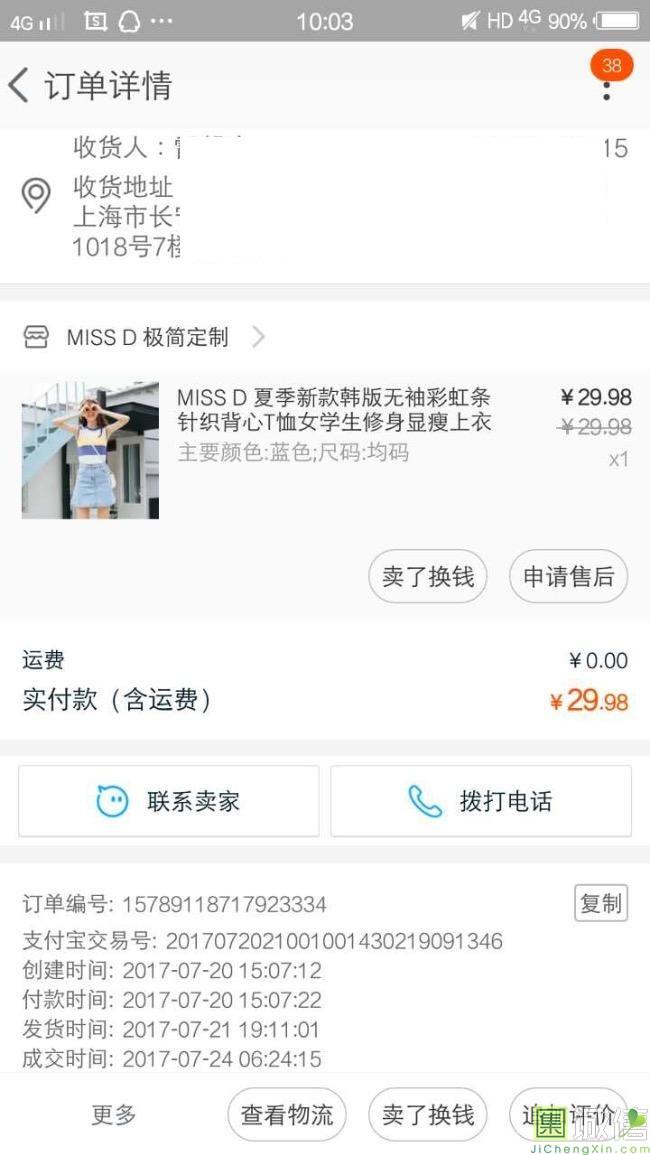This screenshot has width=650, height=1155.
Task: Open the 更多 options
Action: pyautogui.click(x=114, y=1114)
